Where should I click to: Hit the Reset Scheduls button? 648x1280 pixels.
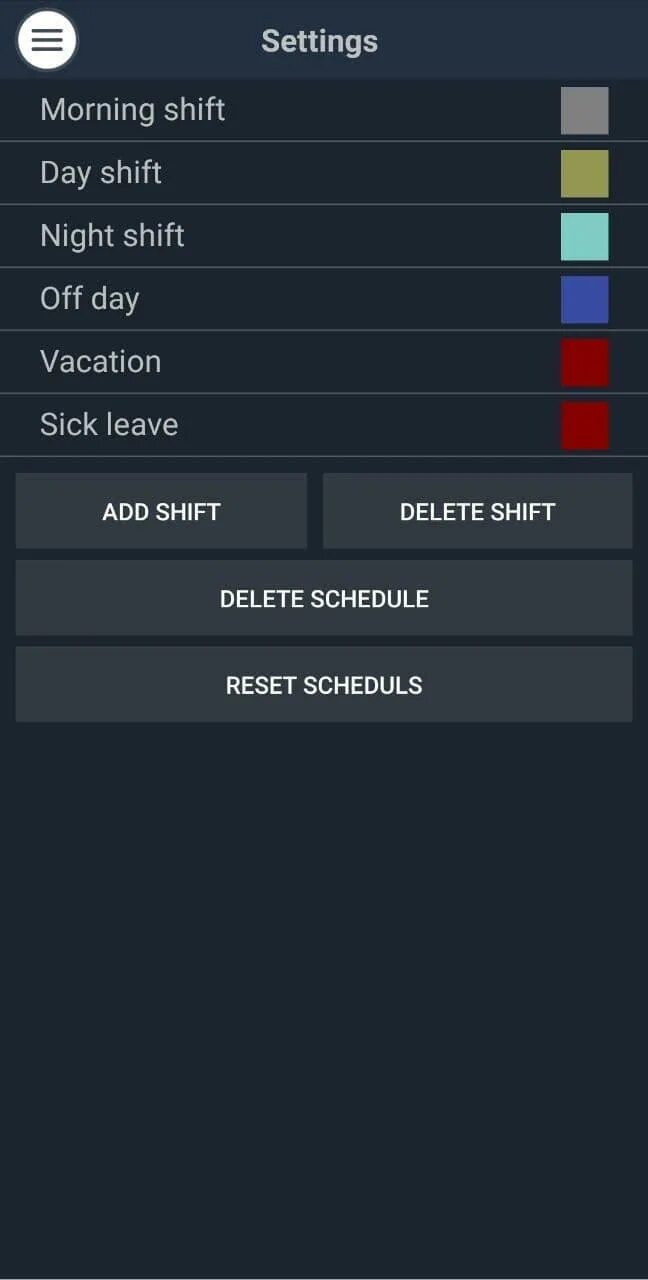click(x=324, y=685)
